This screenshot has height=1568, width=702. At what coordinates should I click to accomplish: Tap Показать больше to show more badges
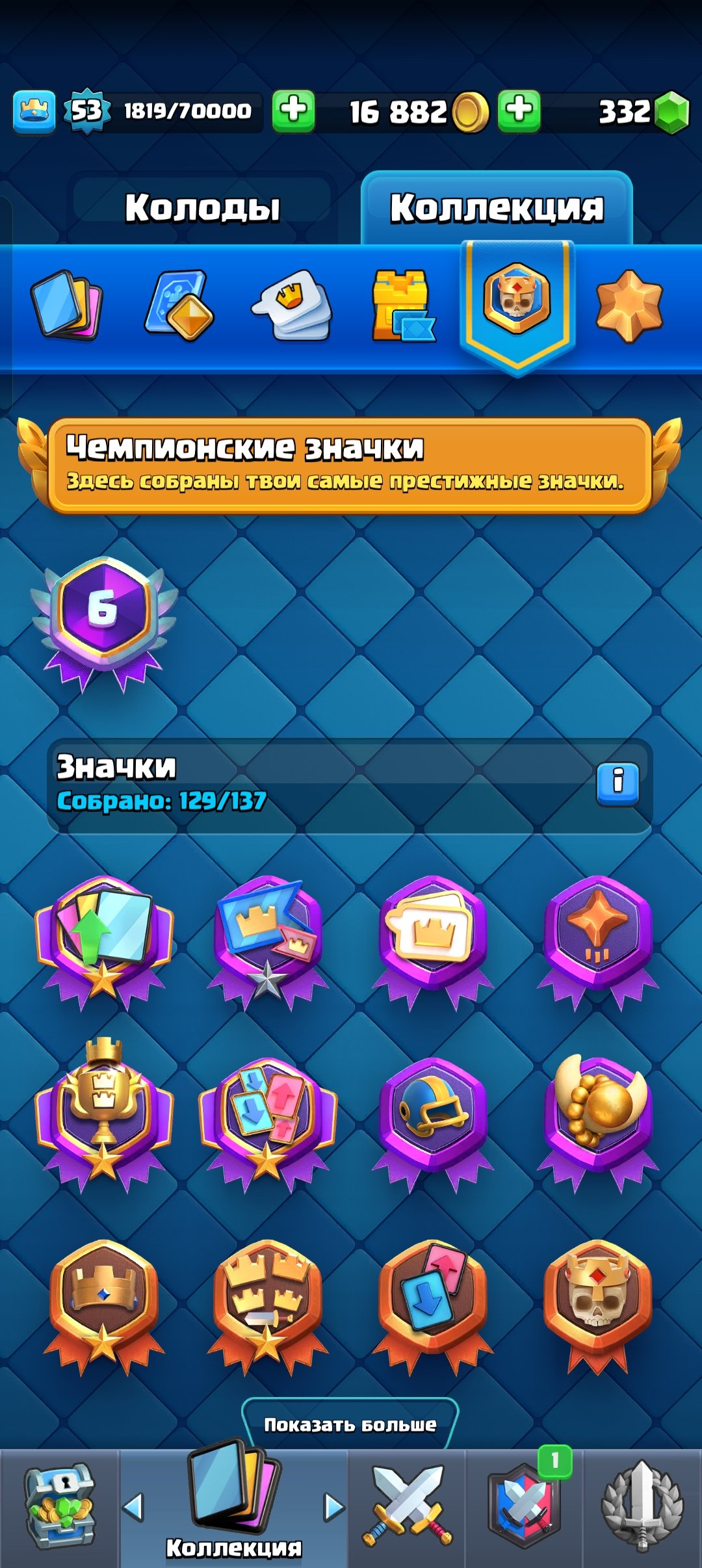[350, 1424]
